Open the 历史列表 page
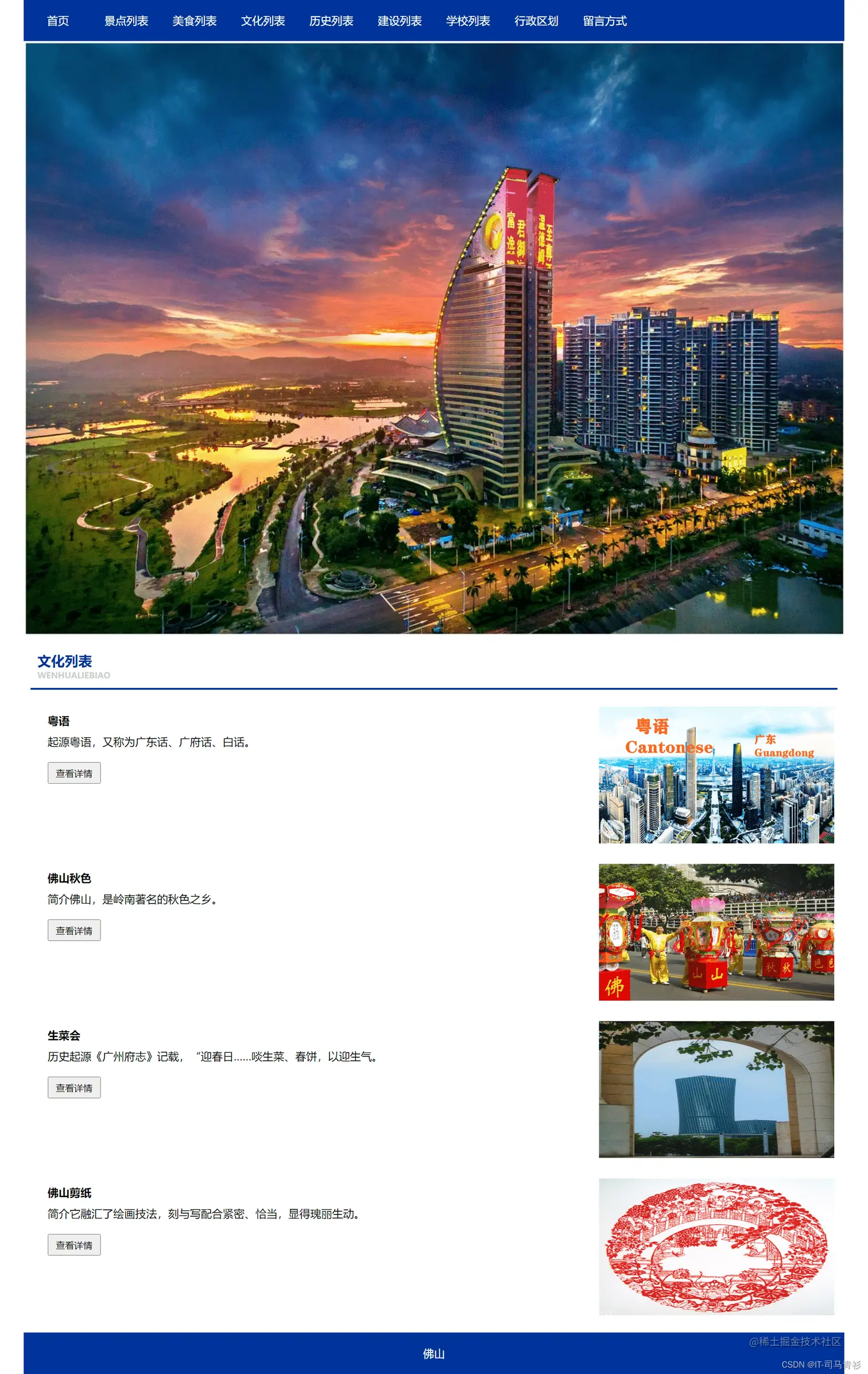This screenshot has height=1374, width=868. pyautogui.click(x=331, y=21)
